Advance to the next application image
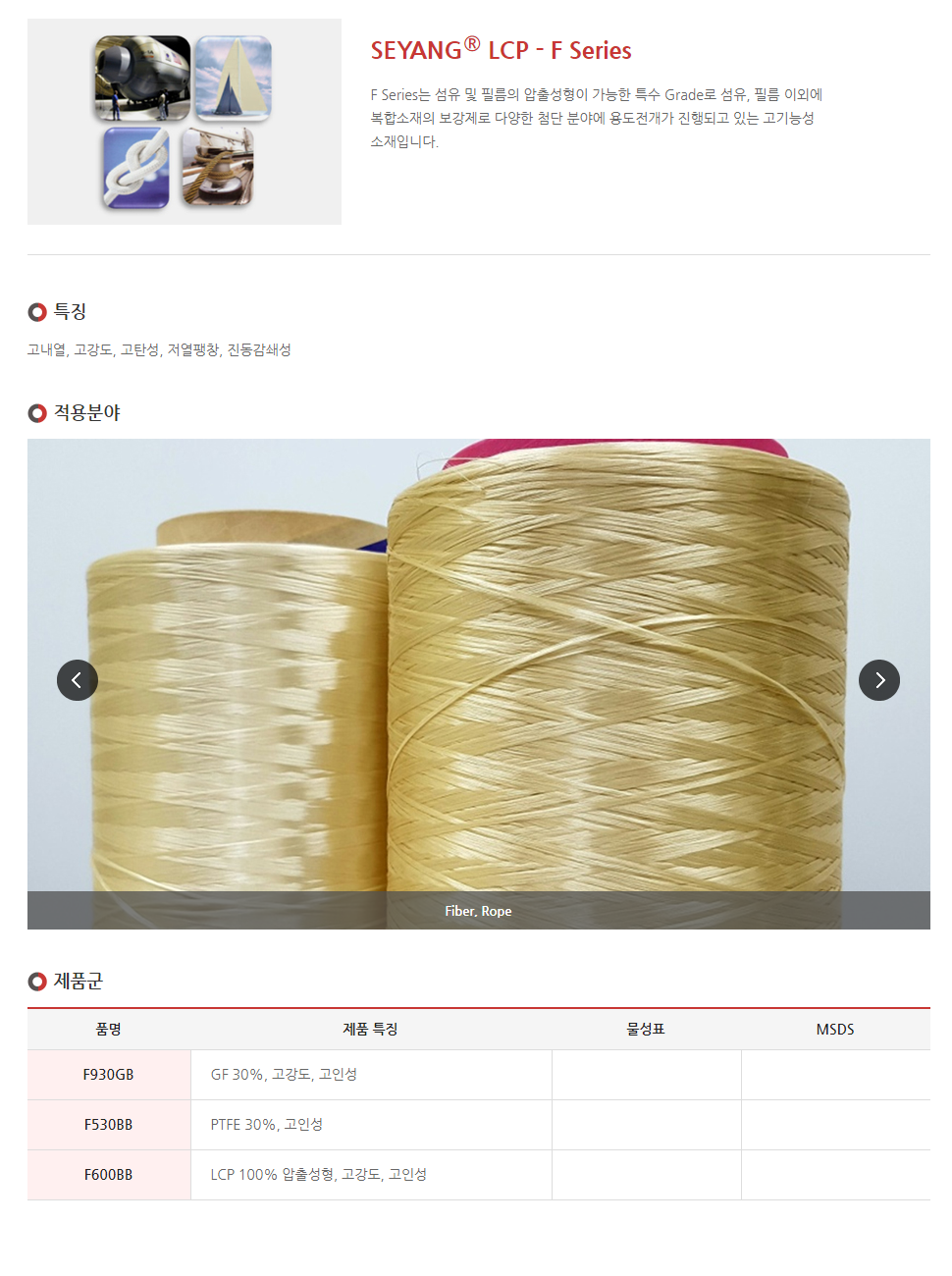Screen dimensions: 952x1276 click(878, 680)
